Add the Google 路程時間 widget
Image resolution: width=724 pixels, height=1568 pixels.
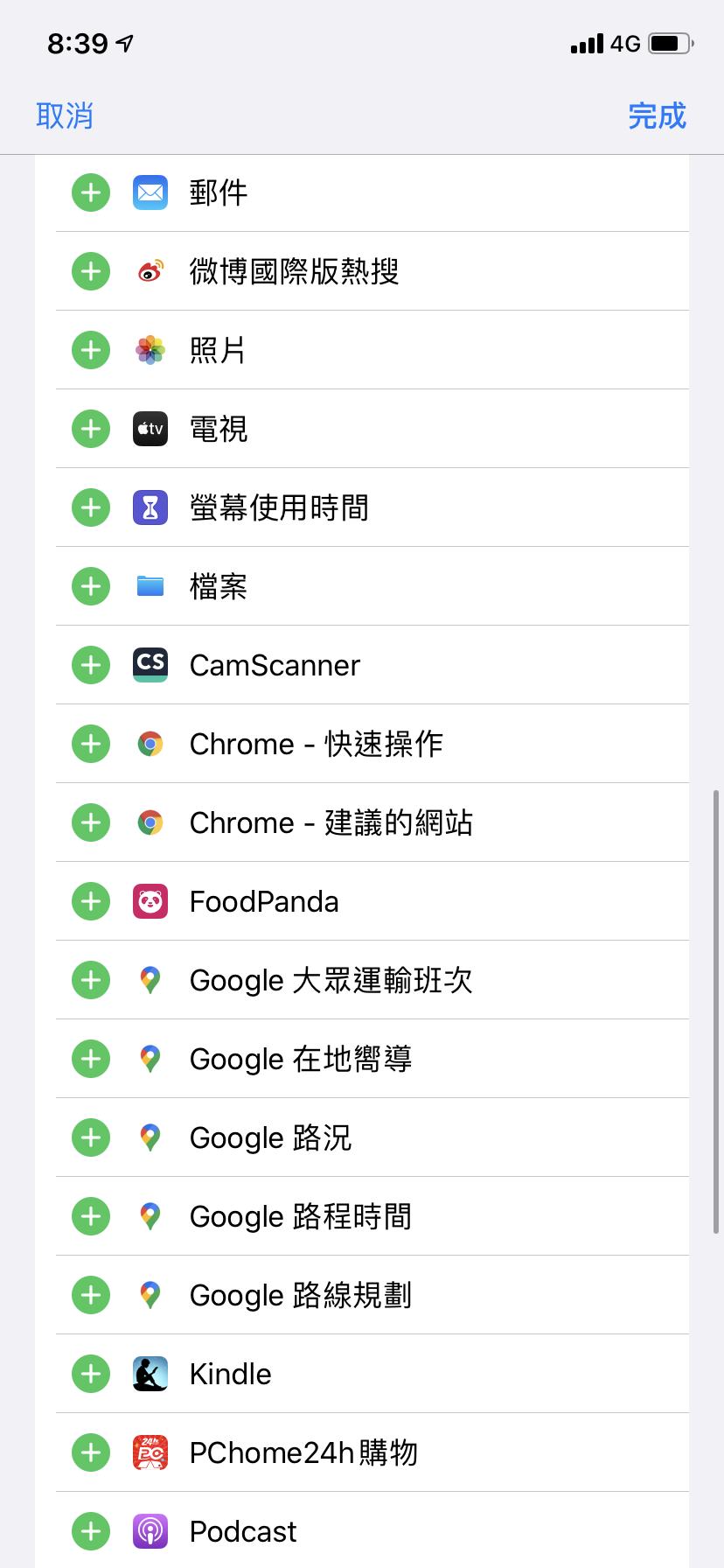(x=91, y=1216)
